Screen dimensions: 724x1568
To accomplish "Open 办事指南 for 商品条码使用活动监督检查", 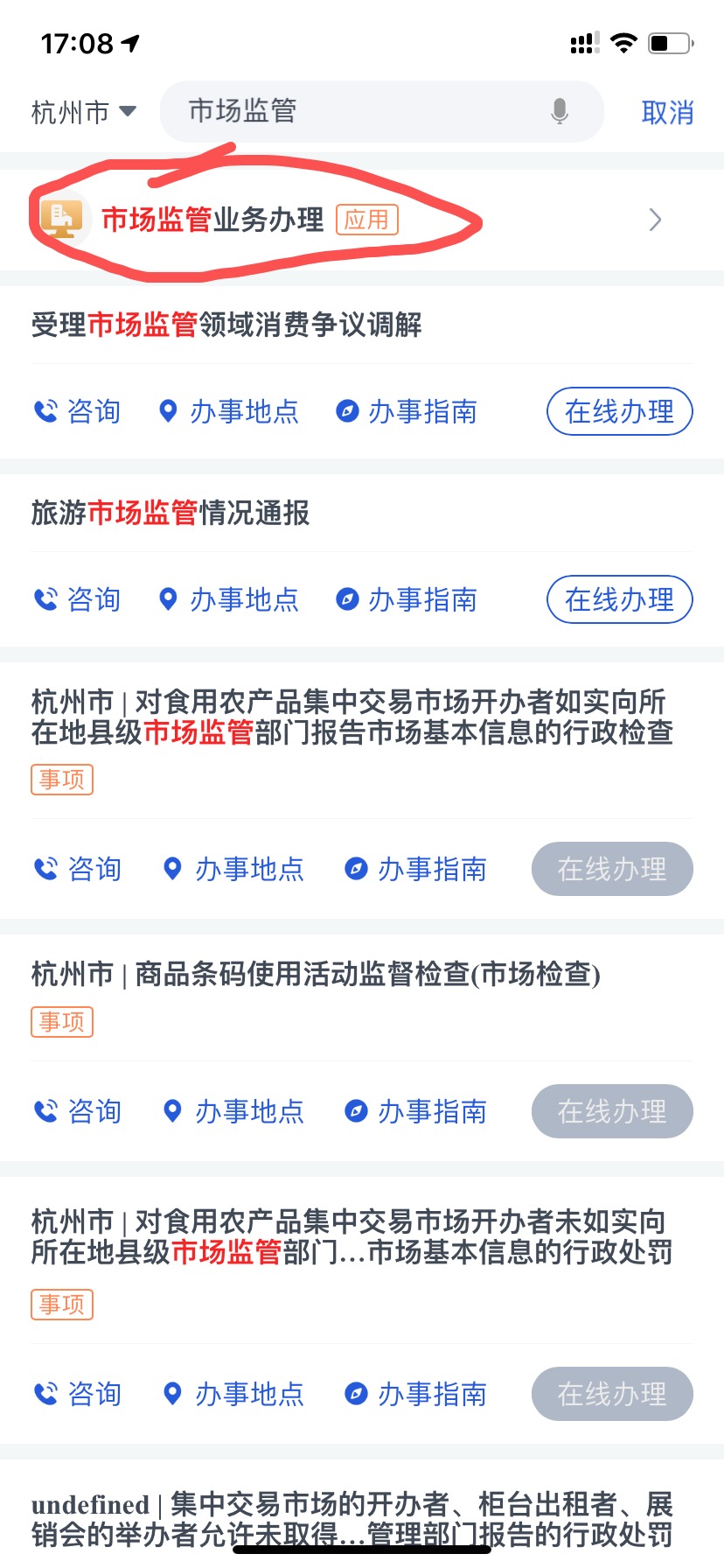I will [415, 1111].
